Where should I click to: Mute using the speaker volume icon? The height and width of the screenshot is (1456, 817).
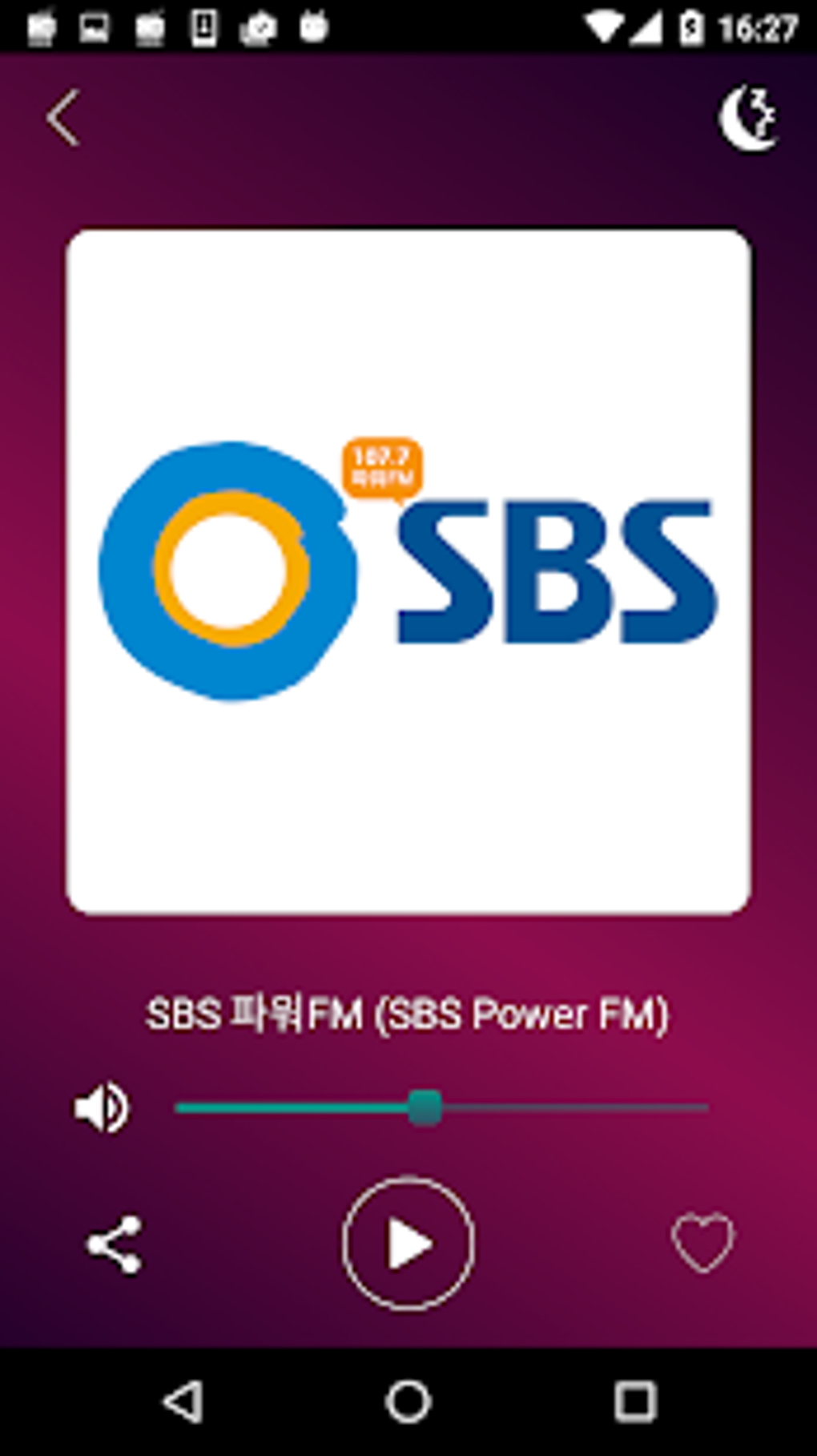click(102, 1108)
